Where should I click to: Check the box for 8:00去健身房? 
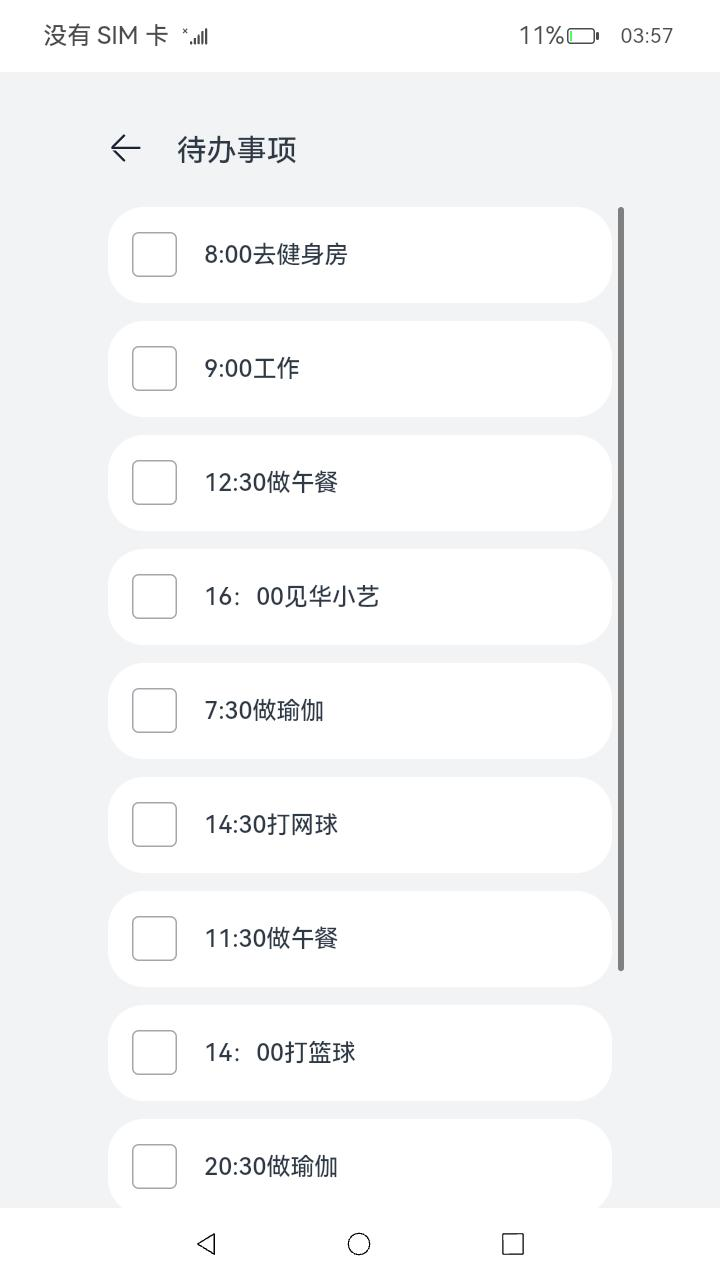[154, 255]
